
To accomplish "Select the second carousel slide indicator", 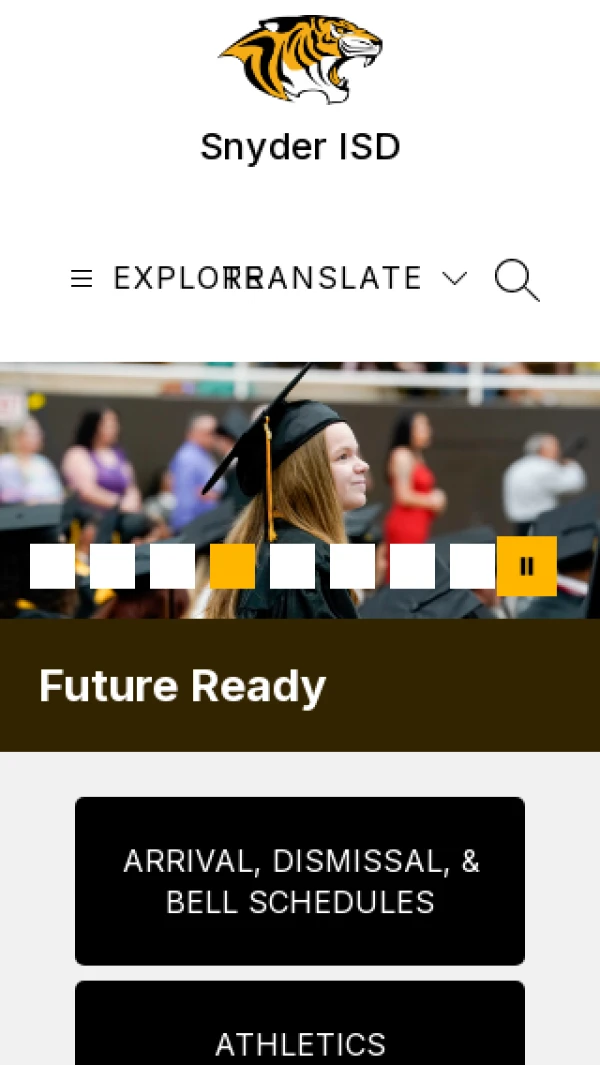I will click(112, 566).
